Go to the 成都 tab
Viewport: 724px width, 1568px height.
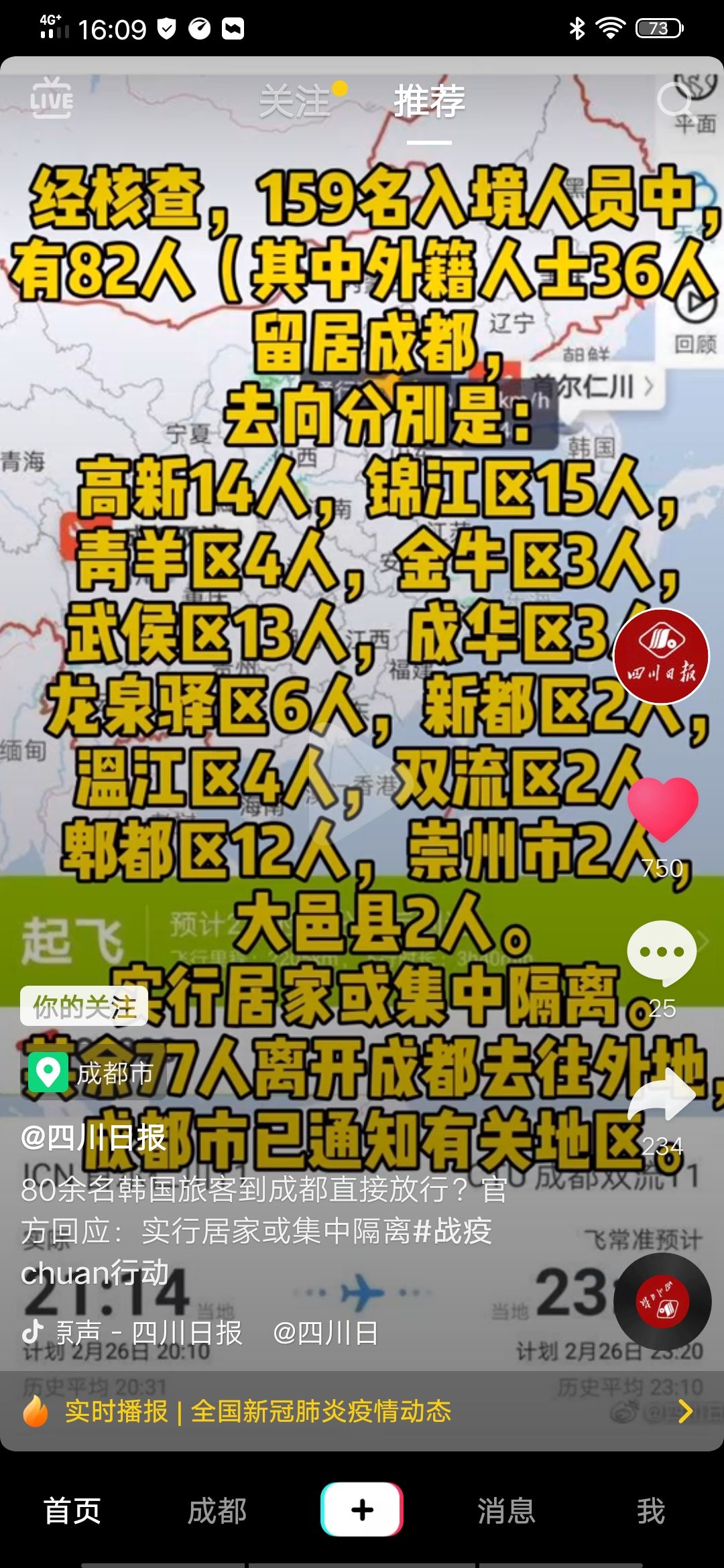point(217,1510)
